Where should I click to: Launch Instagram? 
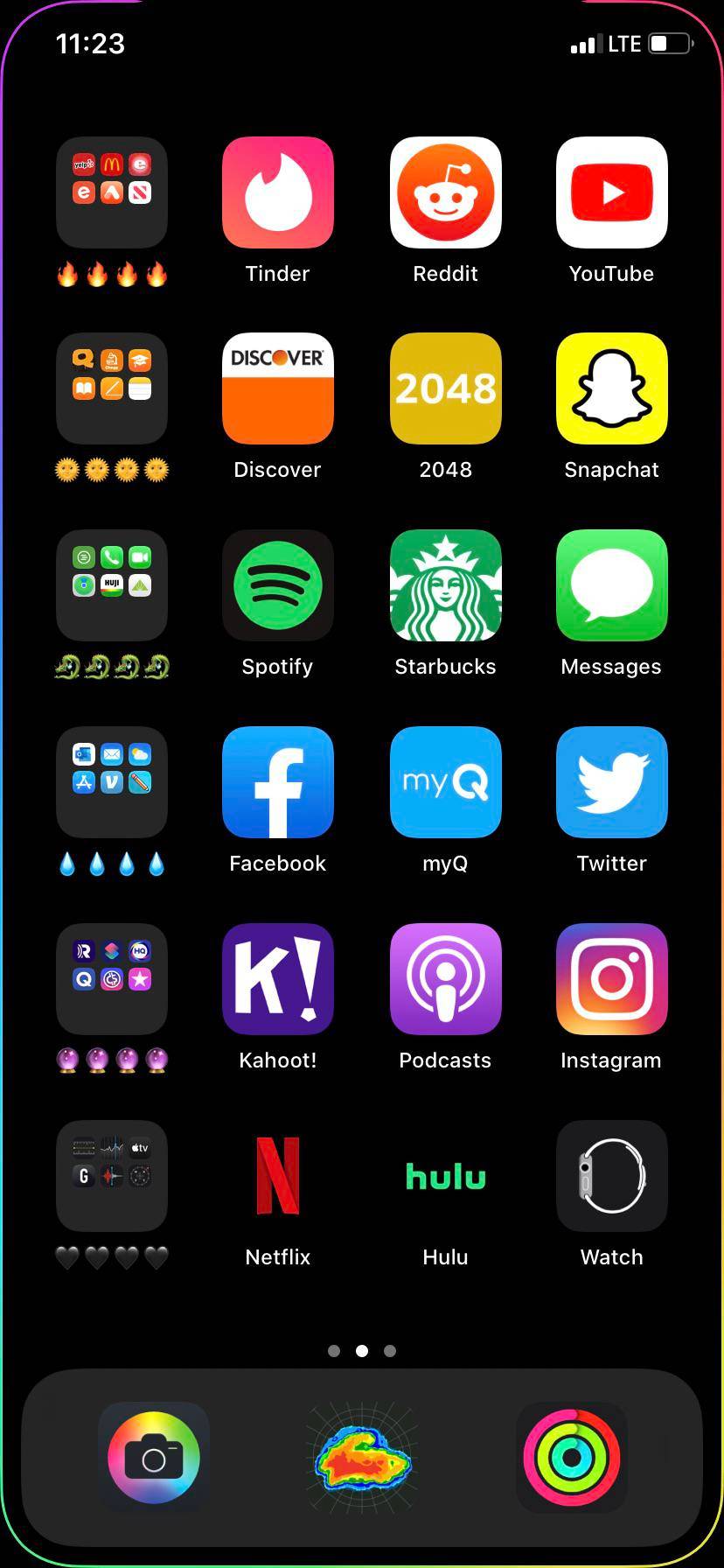point(612,979)
